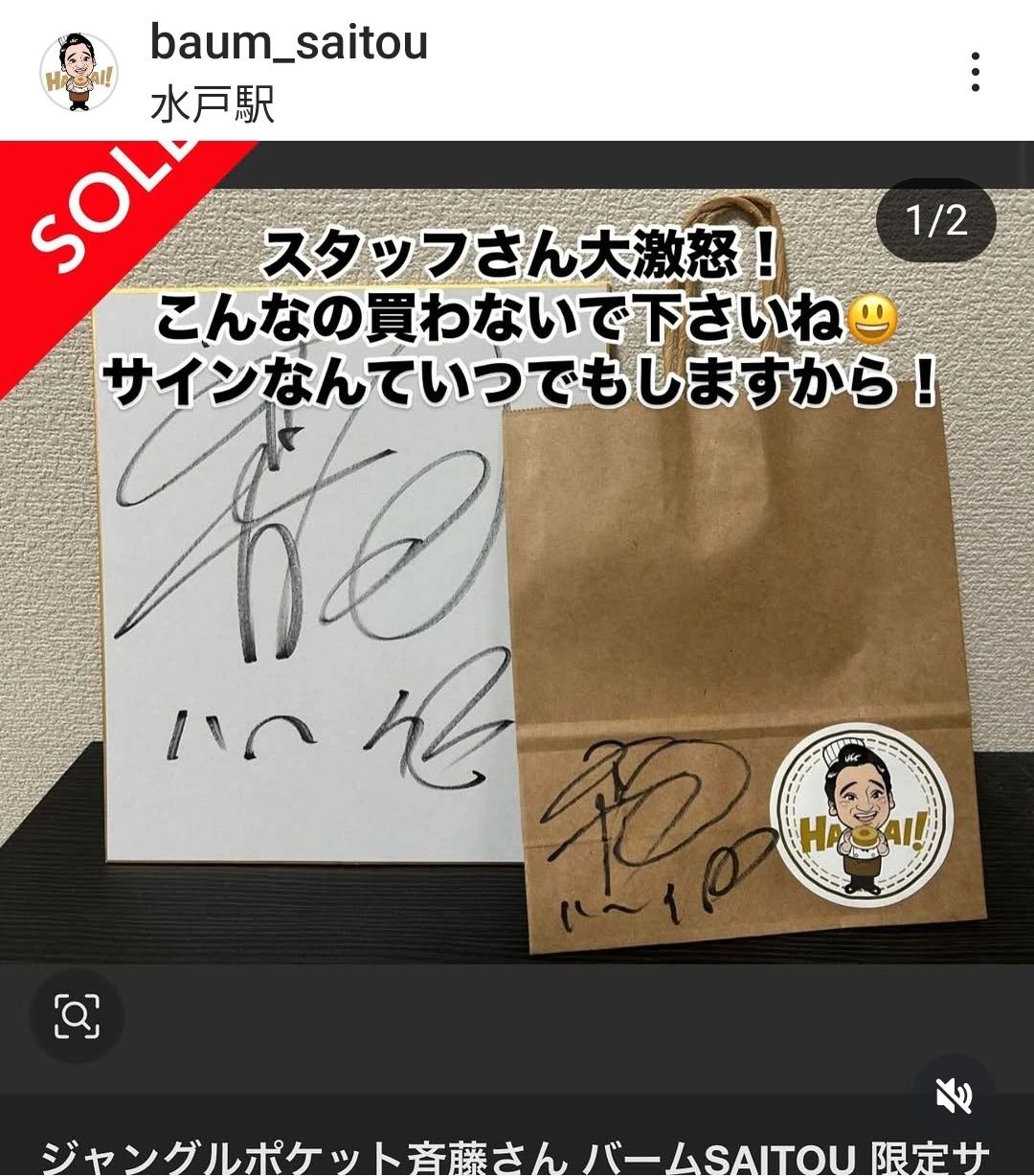Unmute the post audio
The image size is (1034, 1176).
[954, 1097]
